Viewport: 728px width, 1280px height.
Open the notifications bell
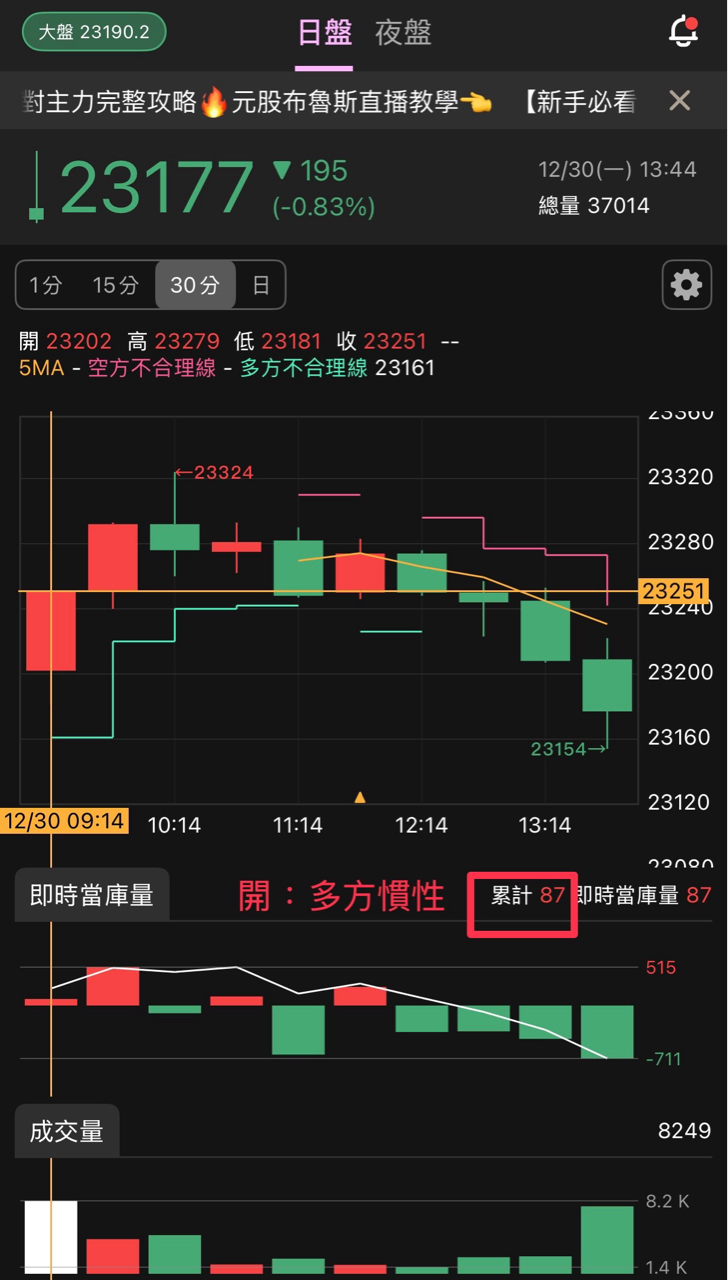[683, 31]
